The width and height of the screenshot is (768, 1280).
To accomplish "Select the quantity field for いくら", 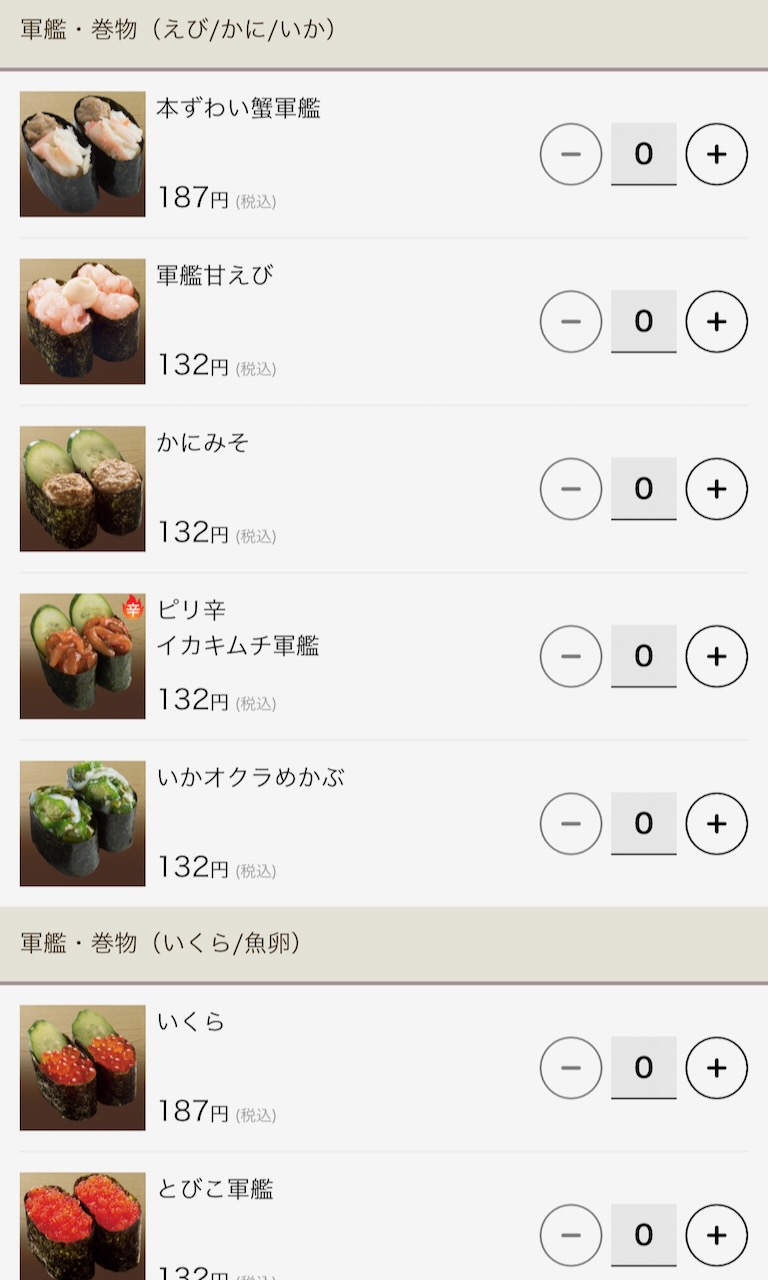I will 643,1068.
